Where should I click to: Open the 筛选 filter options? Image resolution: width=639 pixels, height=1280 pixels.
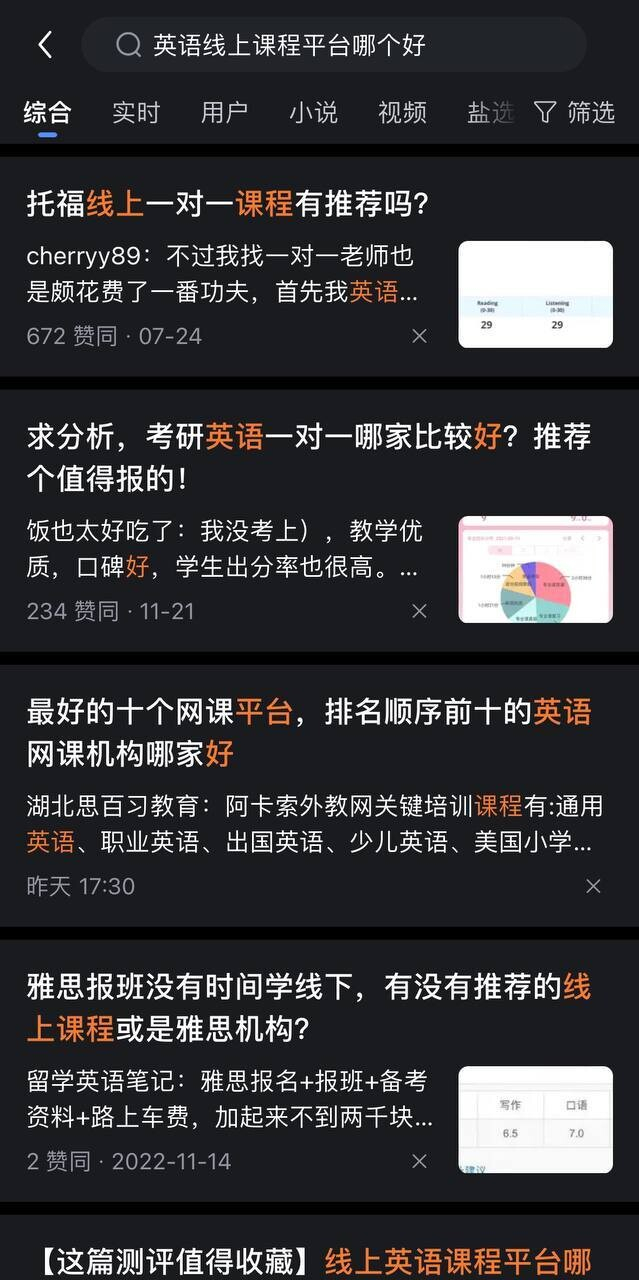(x=575, y=112)
